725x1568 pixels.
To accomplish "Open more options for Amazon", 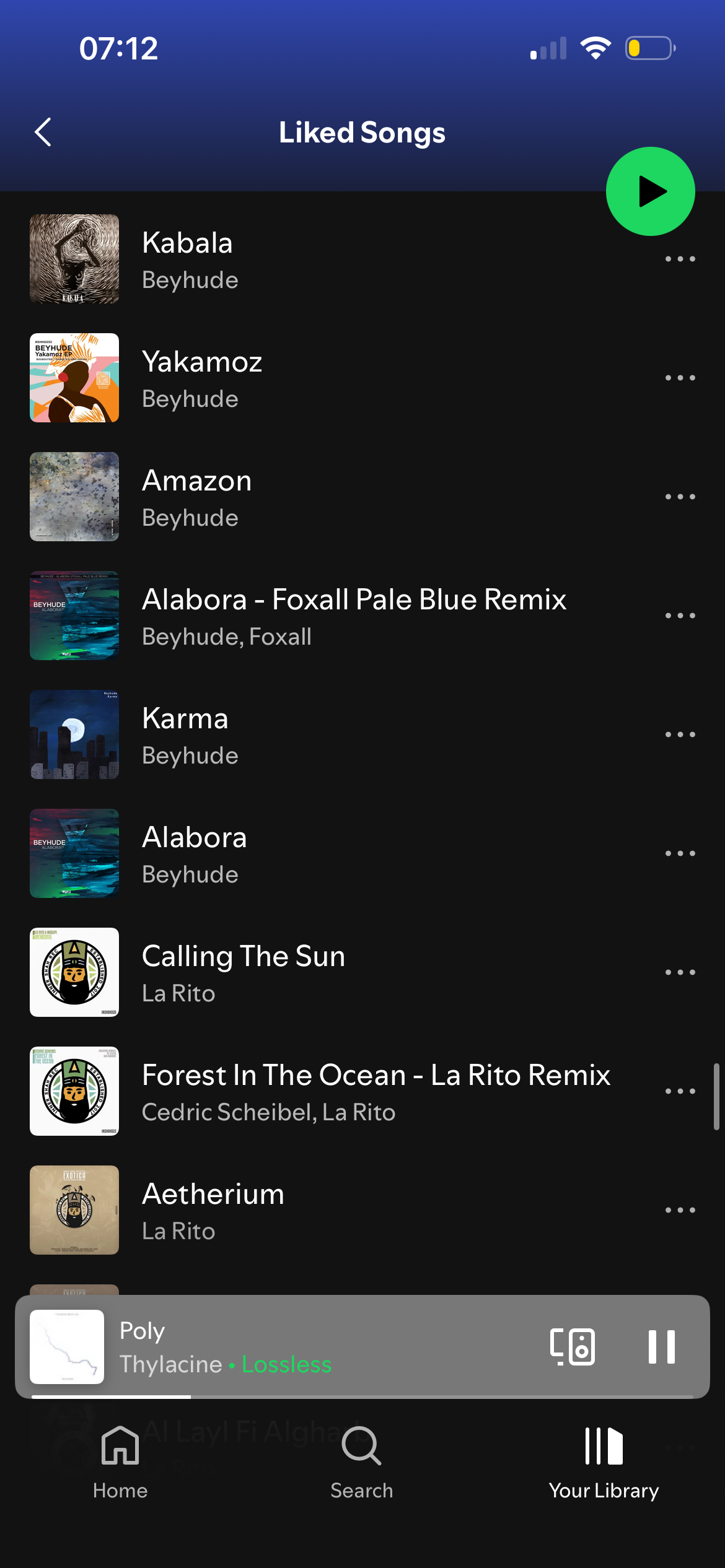I will point(680,497).
